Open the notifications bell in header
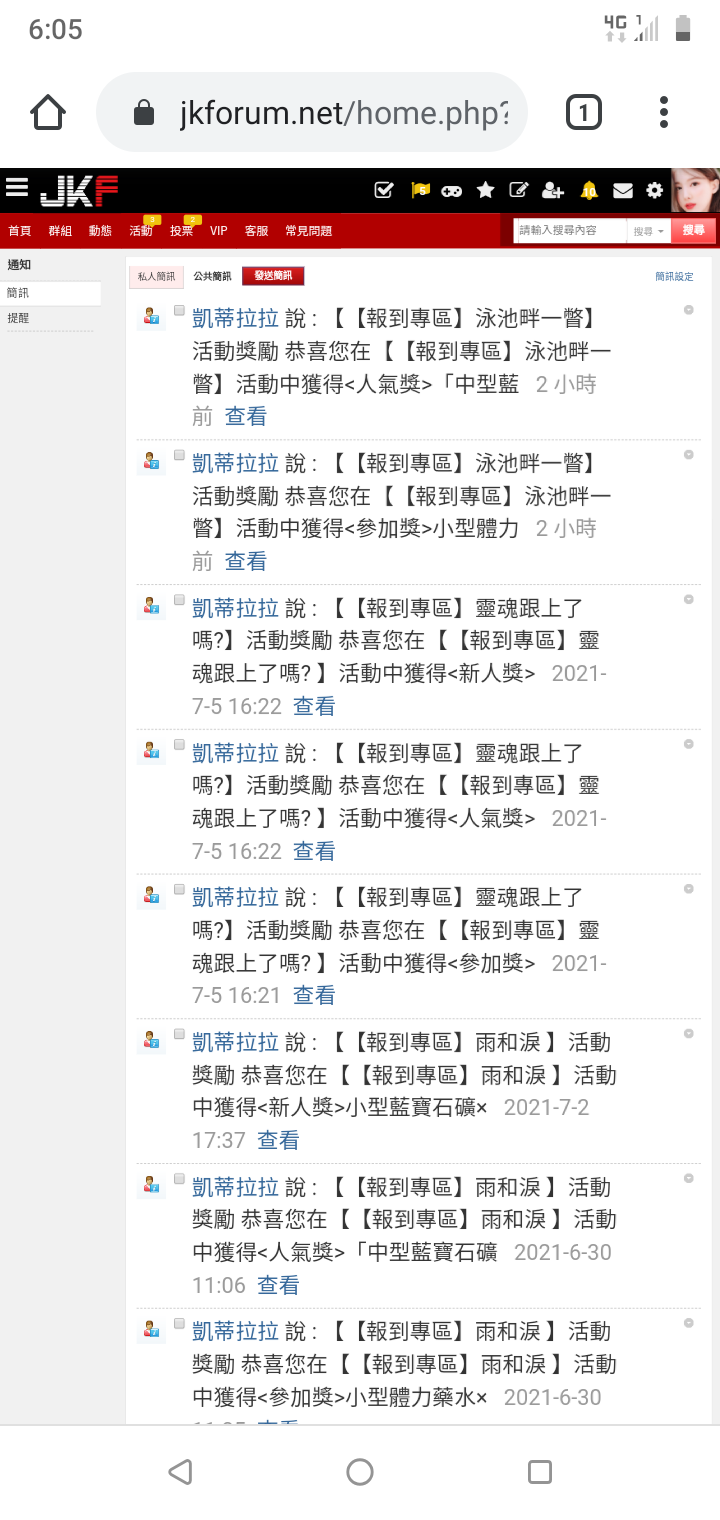Image resolution: width=720 pixels, height=1520 pixels. coord(589,190)
